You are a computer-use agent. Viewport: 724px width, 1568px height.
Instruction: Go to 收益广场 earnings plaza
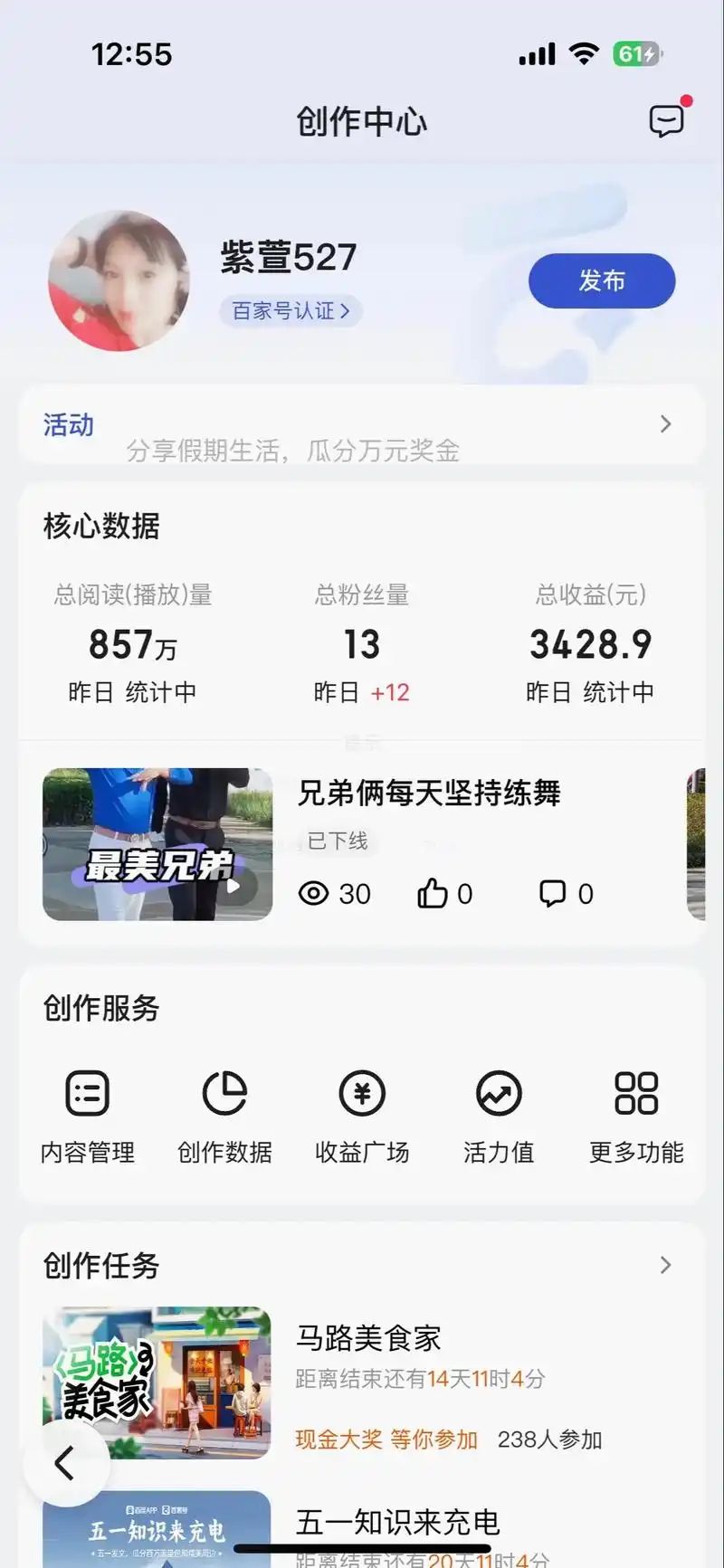[362, 1117]
